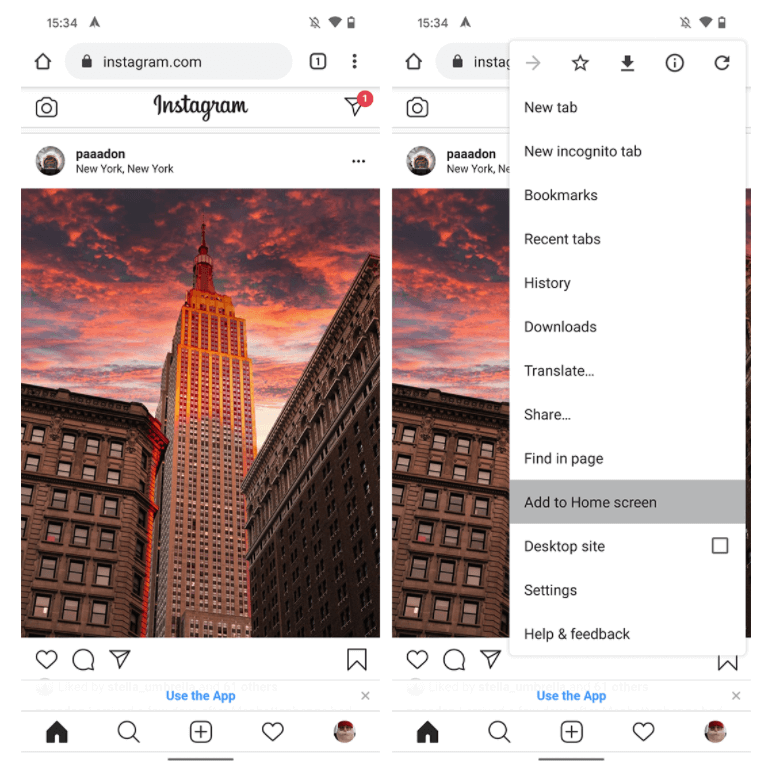View page info icon
Image resolution: width=765 pixels, height=770 pixels.
pos(675,63)
